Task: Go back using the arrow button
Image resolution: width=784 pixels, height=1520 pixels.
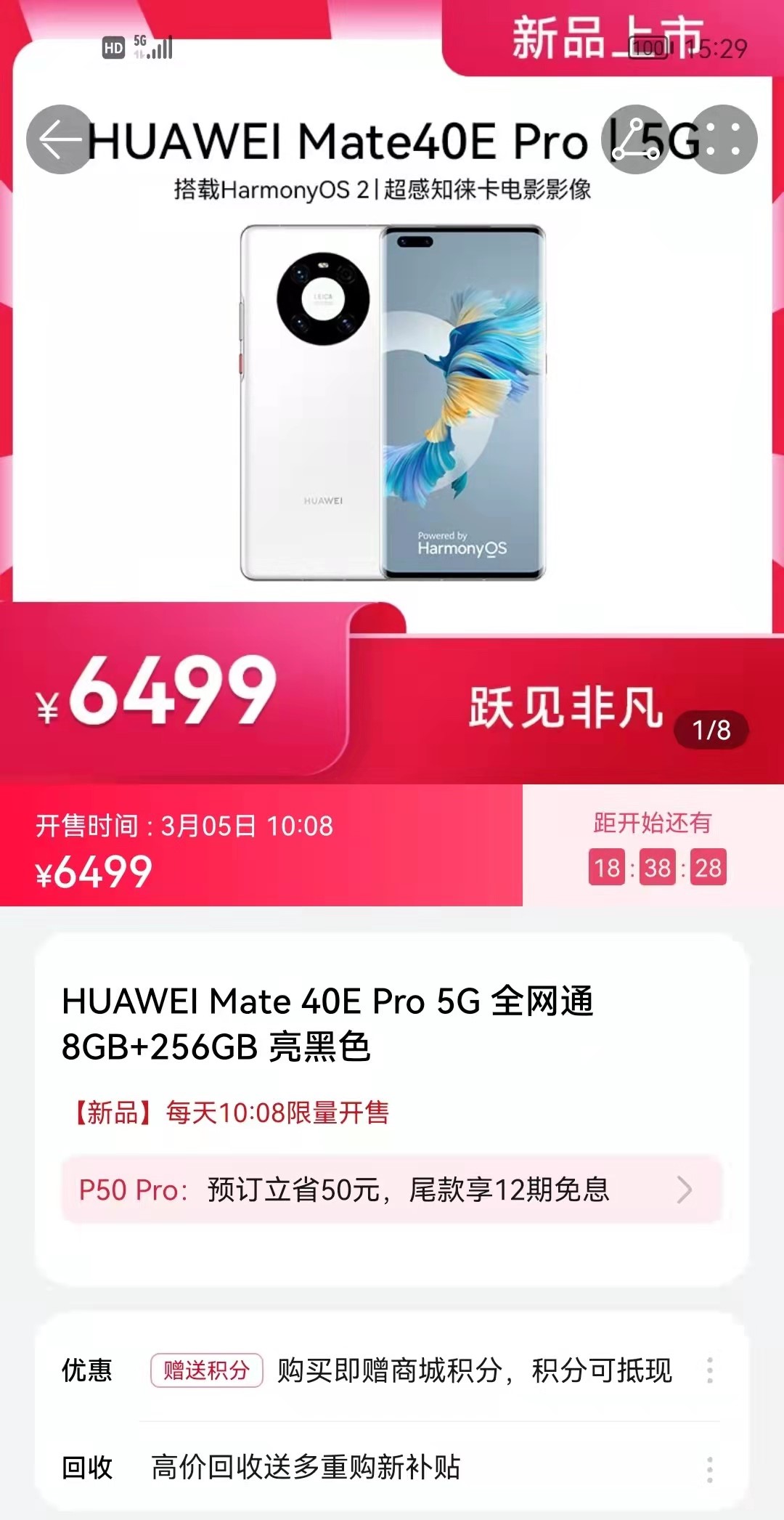Action: coord(61,139)
